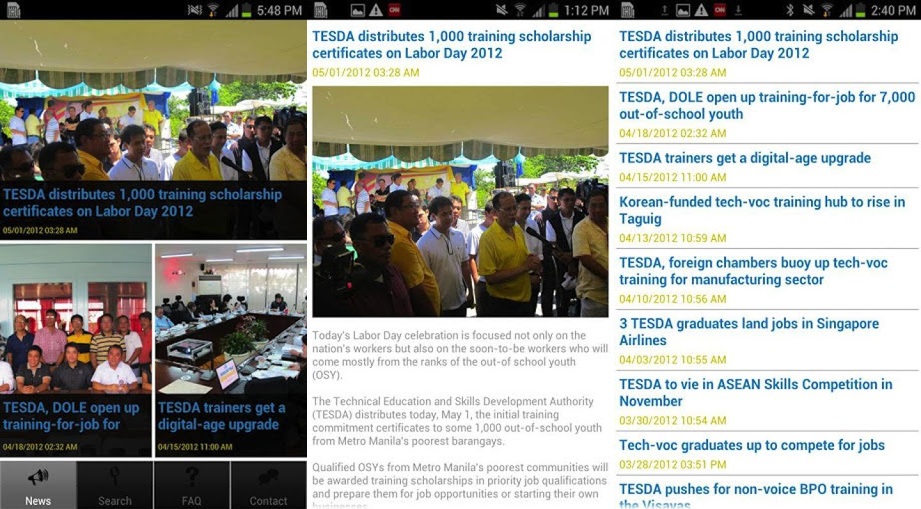921x509 pixels.
Task: Go to the FAQ tab
Action: [191, 485]
